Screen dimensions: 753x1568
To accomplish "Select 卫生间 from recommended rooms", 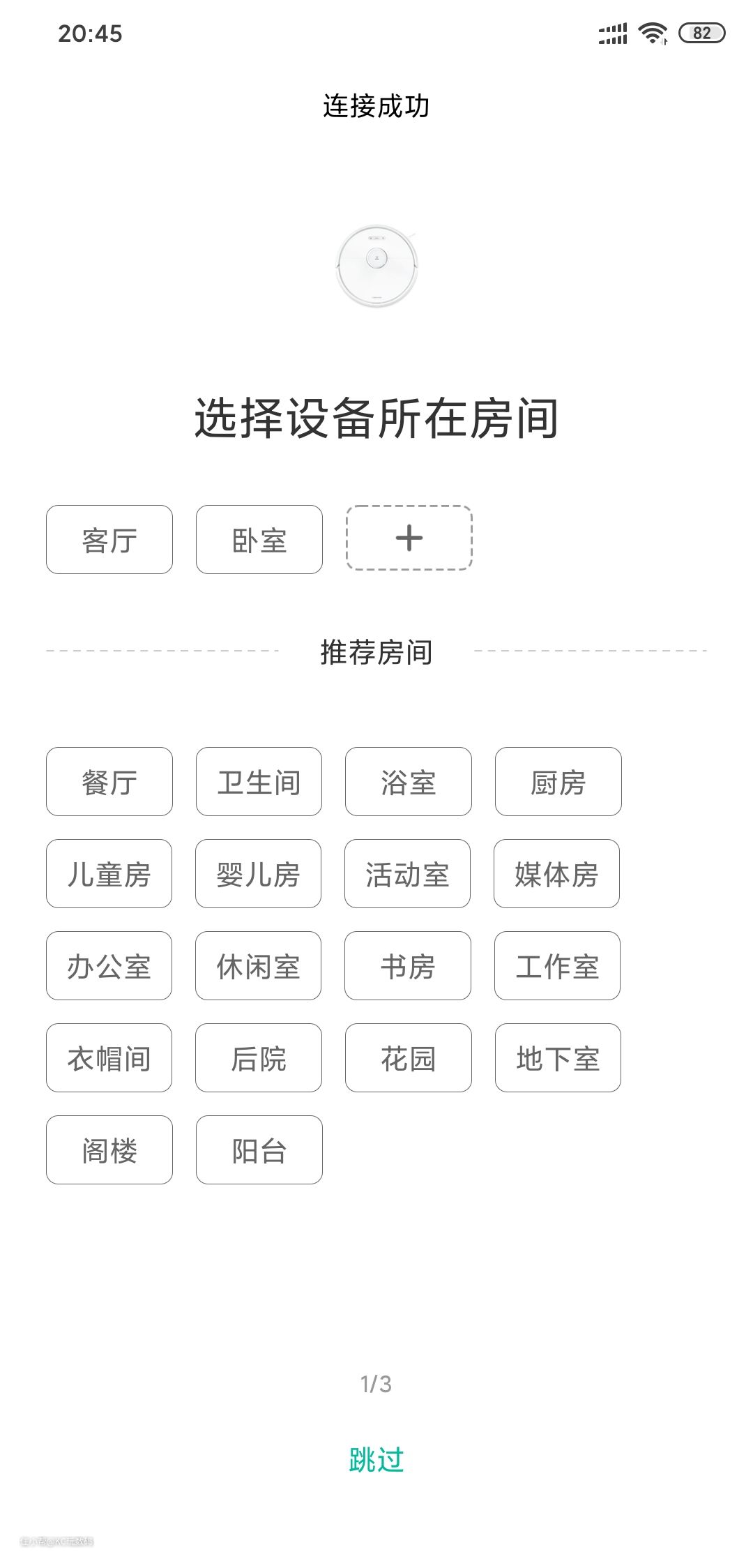I will (259, 782).
